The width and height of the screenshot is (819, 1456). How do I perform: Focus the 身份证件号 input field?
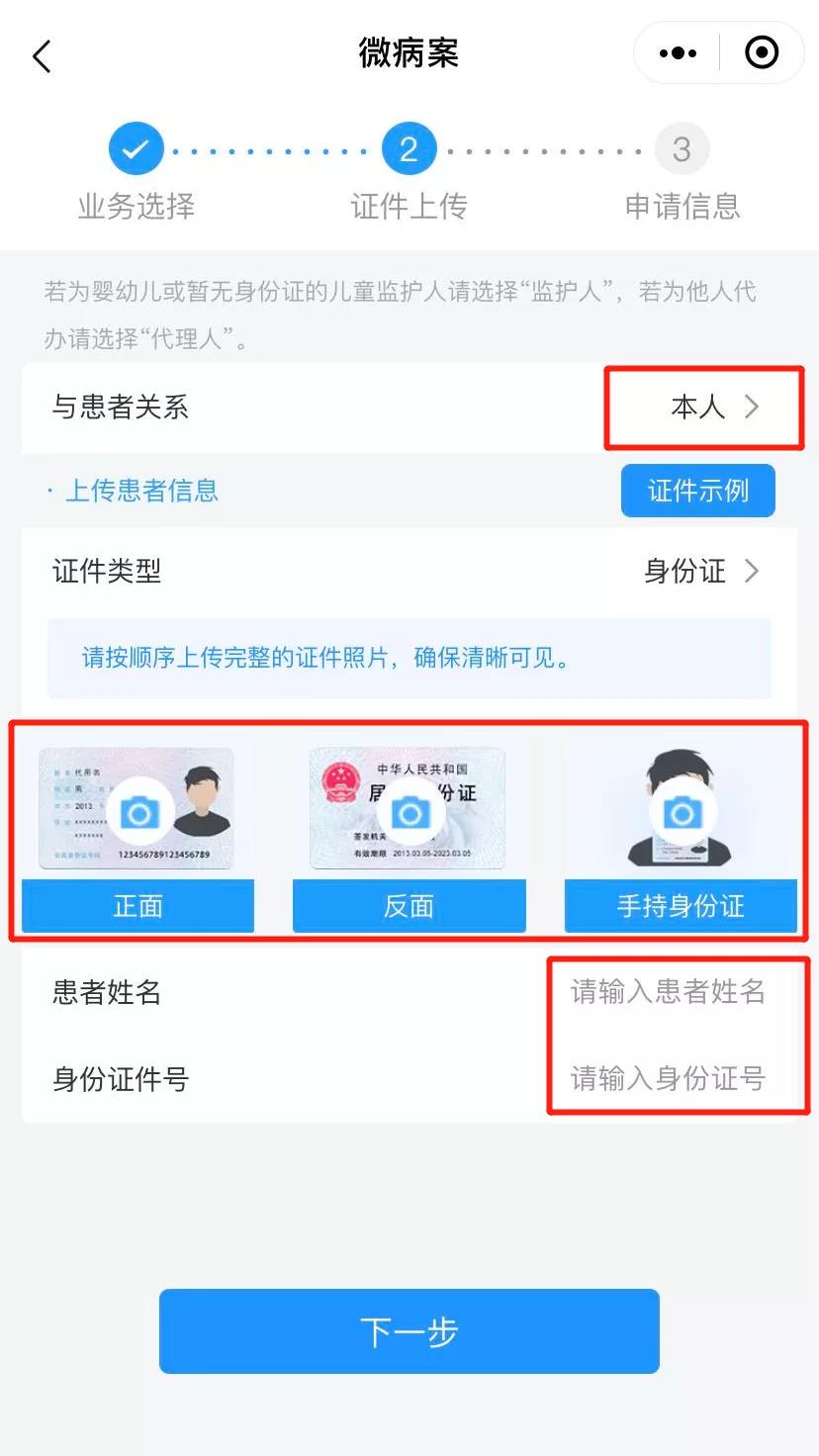(x=668, y=1078)
